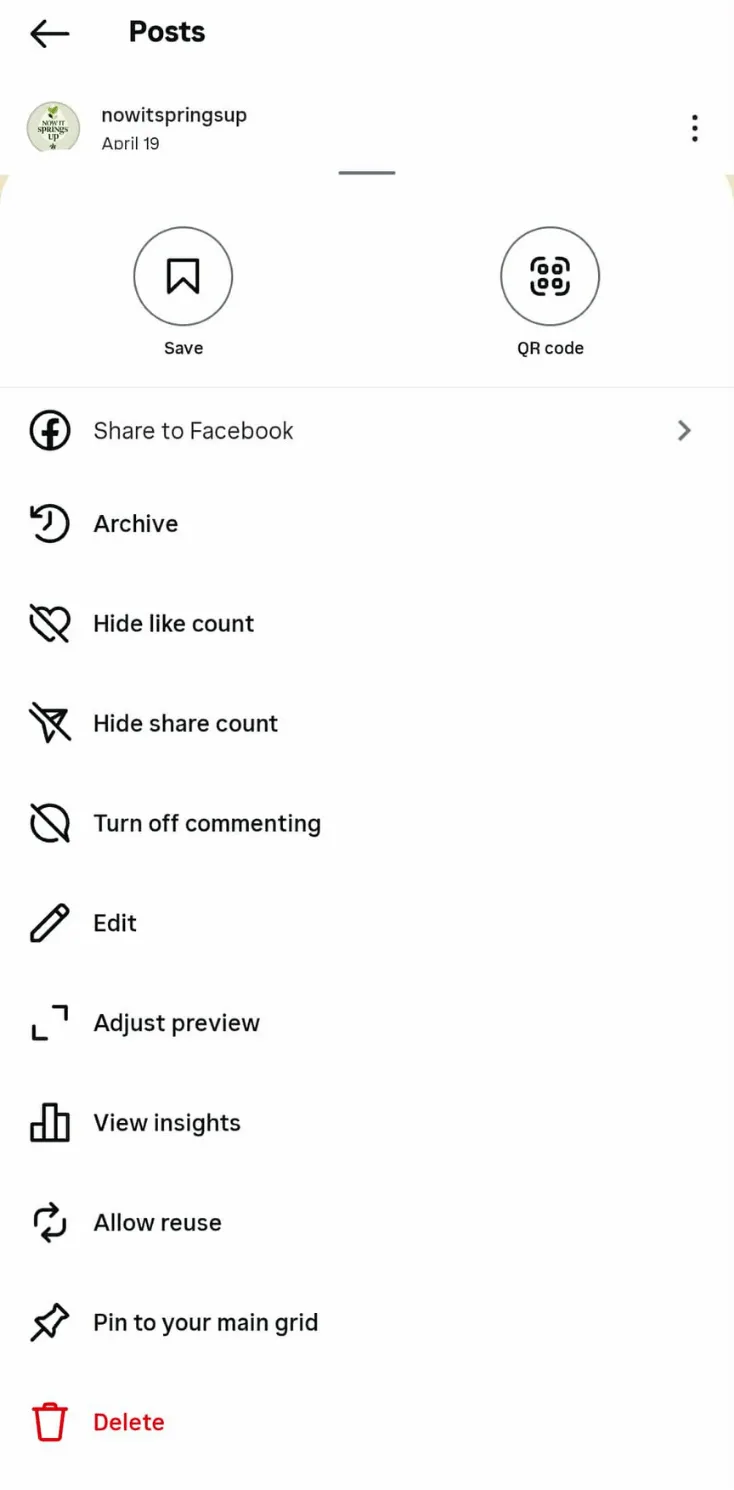The image size is (734, 1490).
Task: Open Adjust preview
Action: [x=176, y=1023]
